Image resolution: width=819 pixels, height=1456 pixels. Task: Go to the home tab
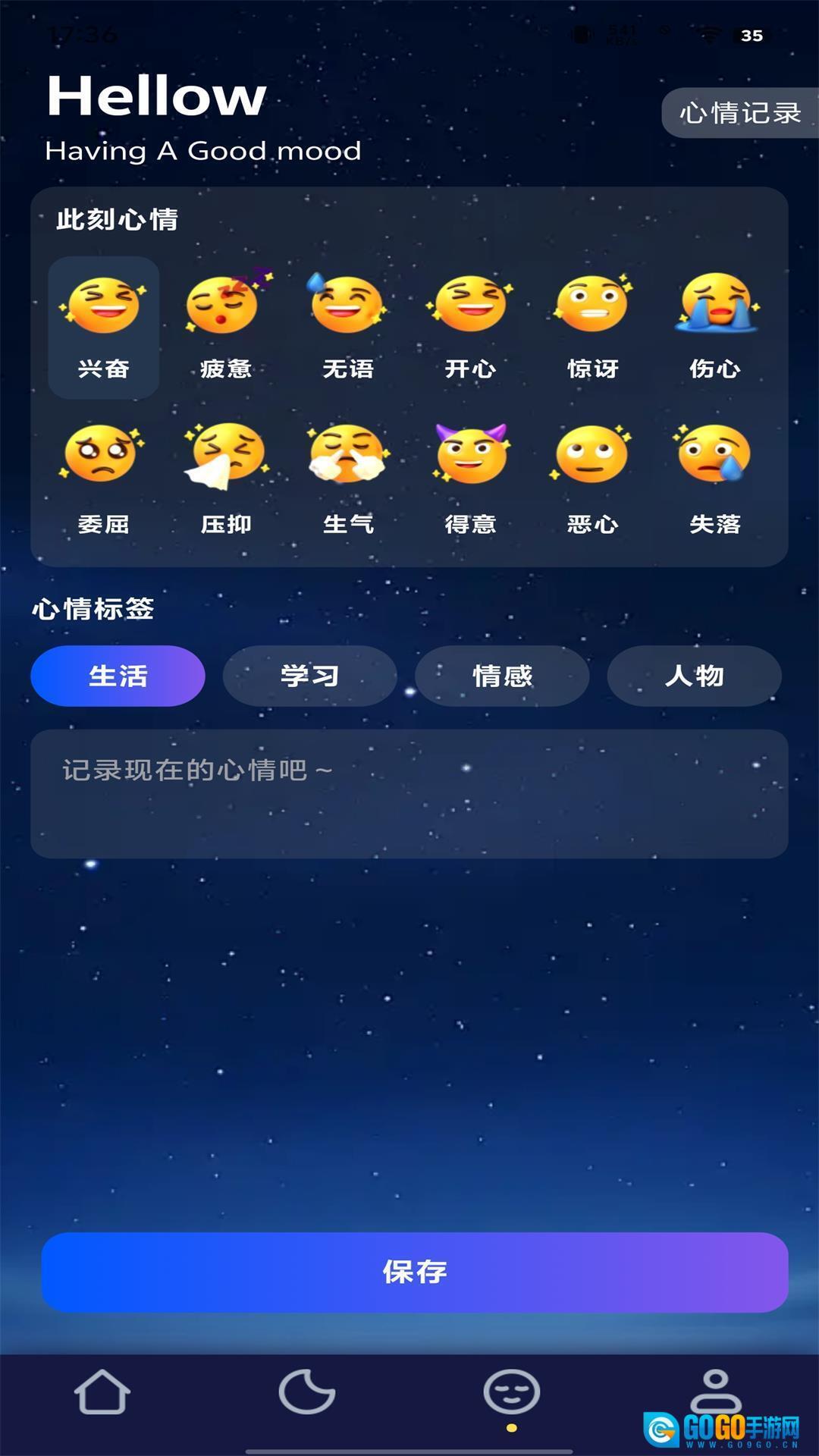pos(102,1392)
